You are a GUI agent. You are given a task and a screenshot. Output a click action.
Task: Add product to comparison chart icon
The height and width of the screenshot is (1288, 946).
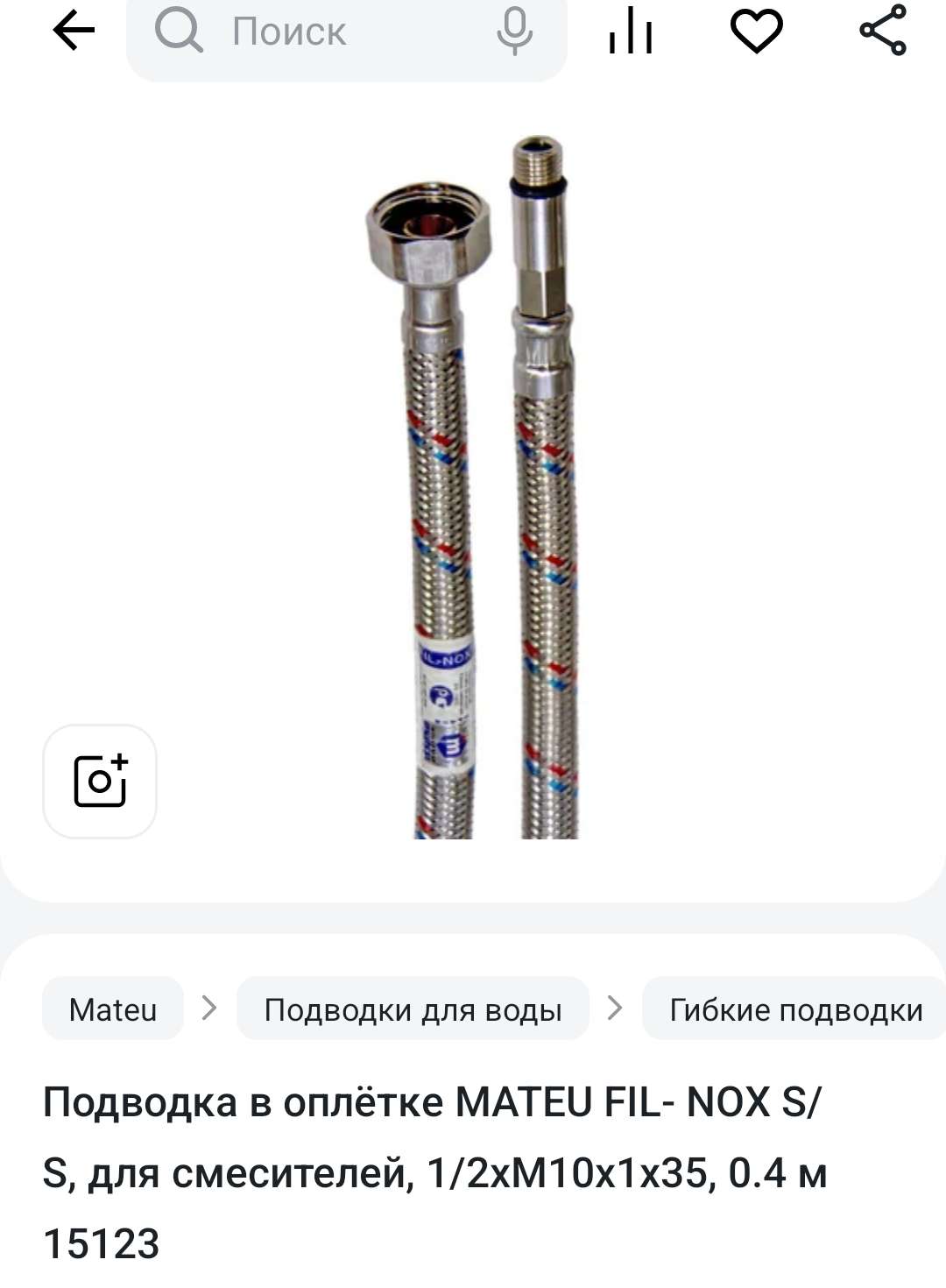pyautogui.click(x=631, y=32)
